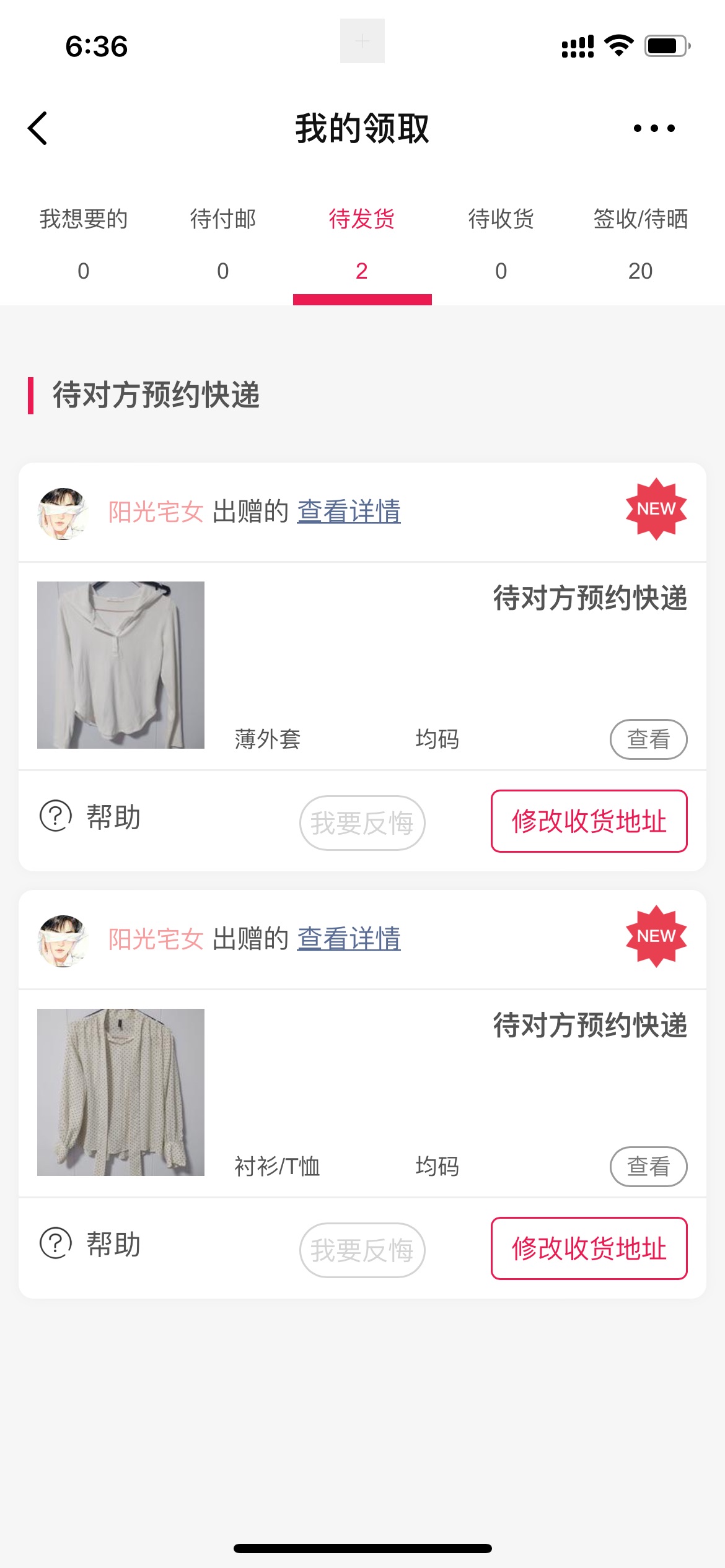Screen dimensions: 725x1568
Task: Change shipping address for the 薄外套 order
Action: (x=589, y=821)
